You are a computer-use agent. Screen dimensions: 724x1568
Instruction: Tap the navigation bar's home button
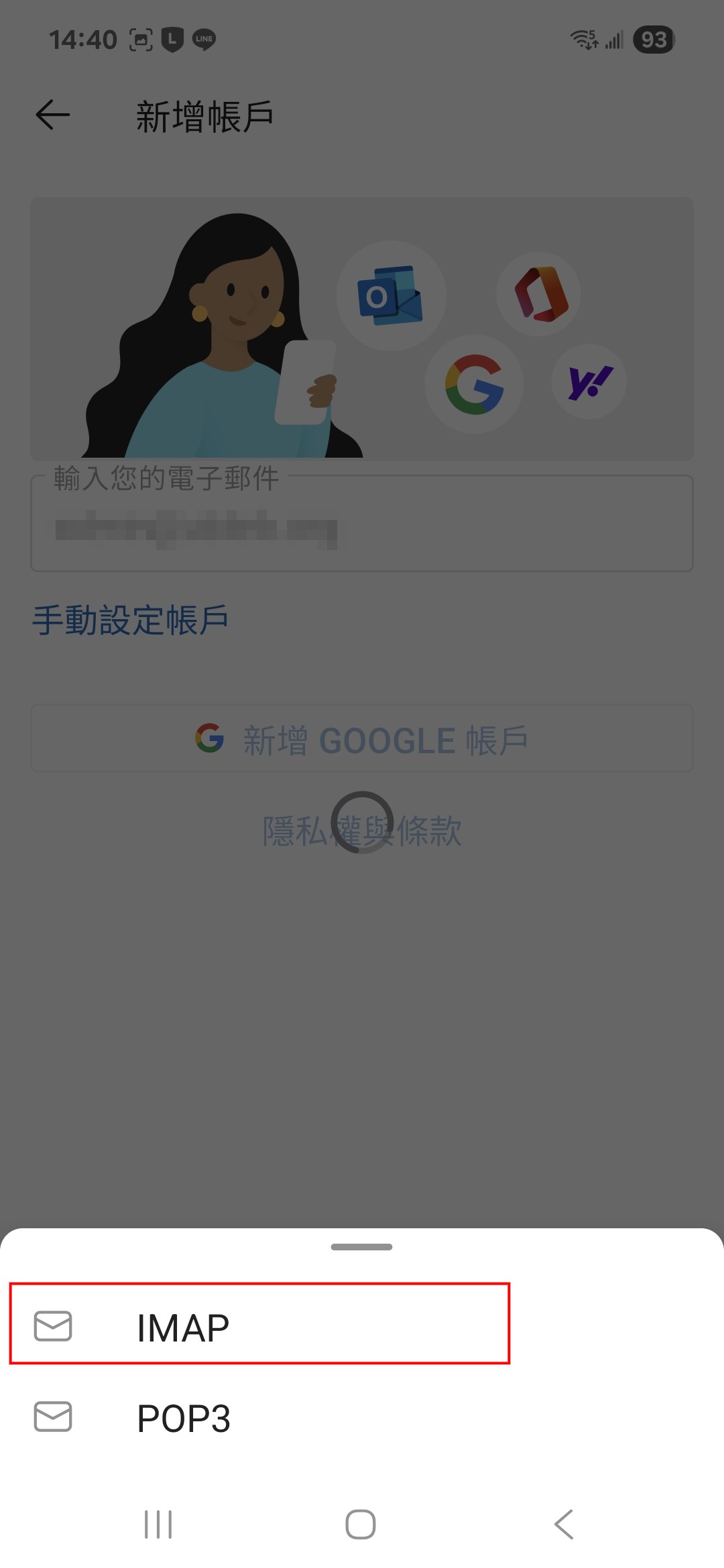[x=361, y=1524]
